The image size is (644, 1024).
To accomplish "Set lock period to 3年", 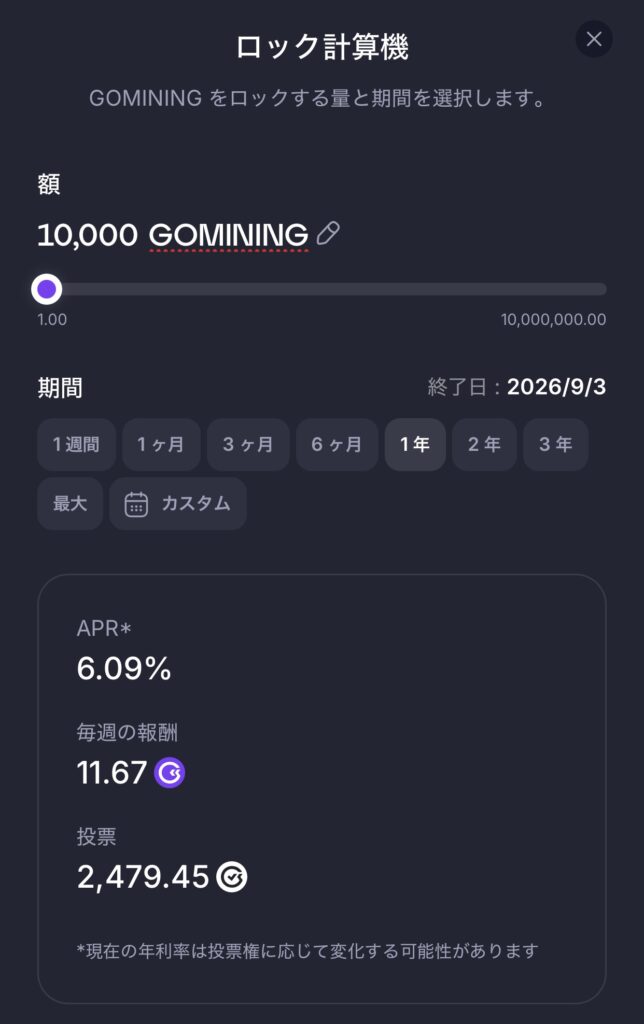I will (x=555, y=445).
